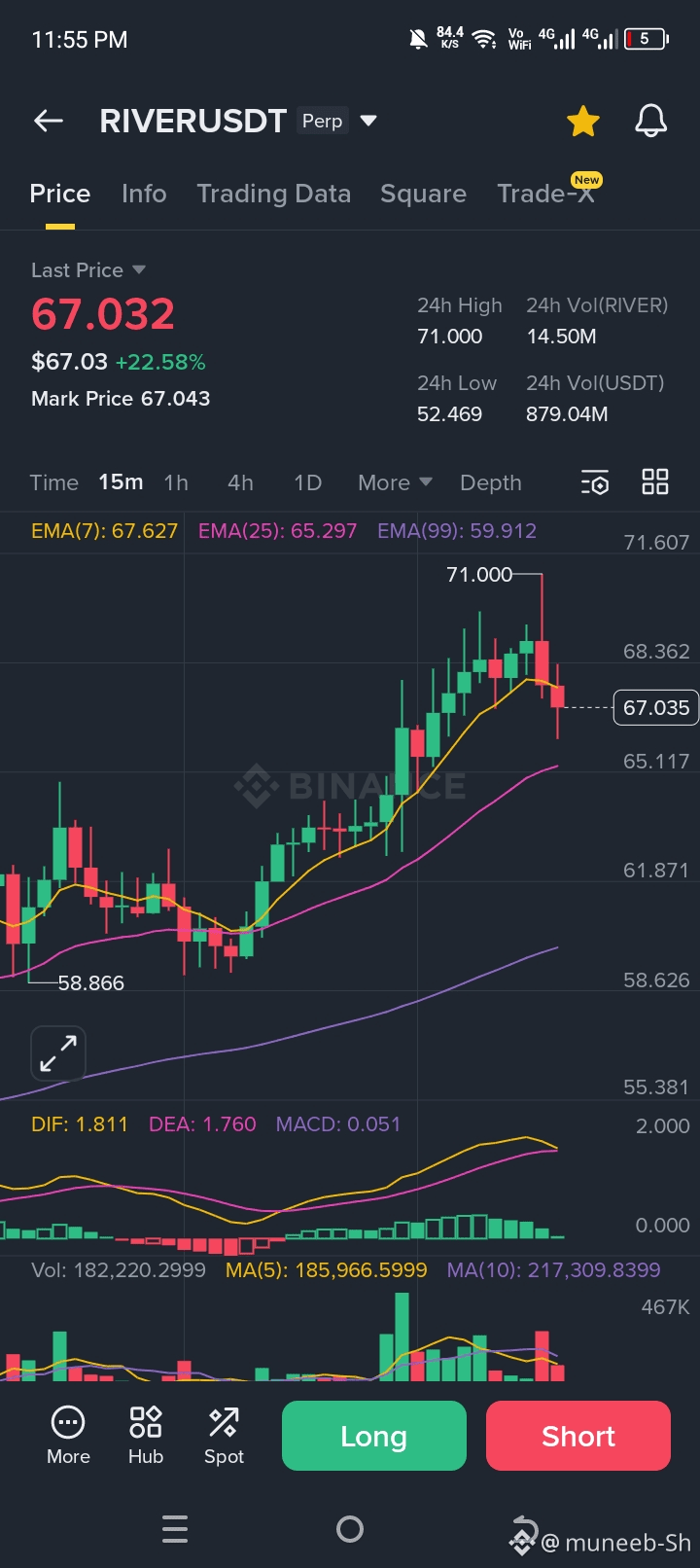Open the RIVERUSDT pair dropdown
Viewport: 700px width, 1568px height.
pos(368,121)
